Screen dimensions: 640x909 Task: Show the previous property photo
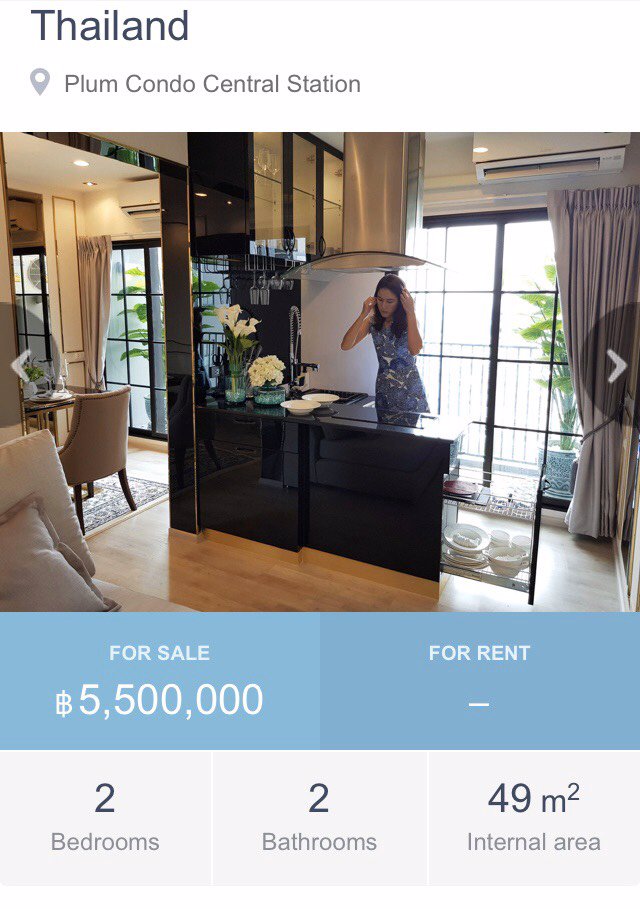pyautogui.click(x=19, y=366)
